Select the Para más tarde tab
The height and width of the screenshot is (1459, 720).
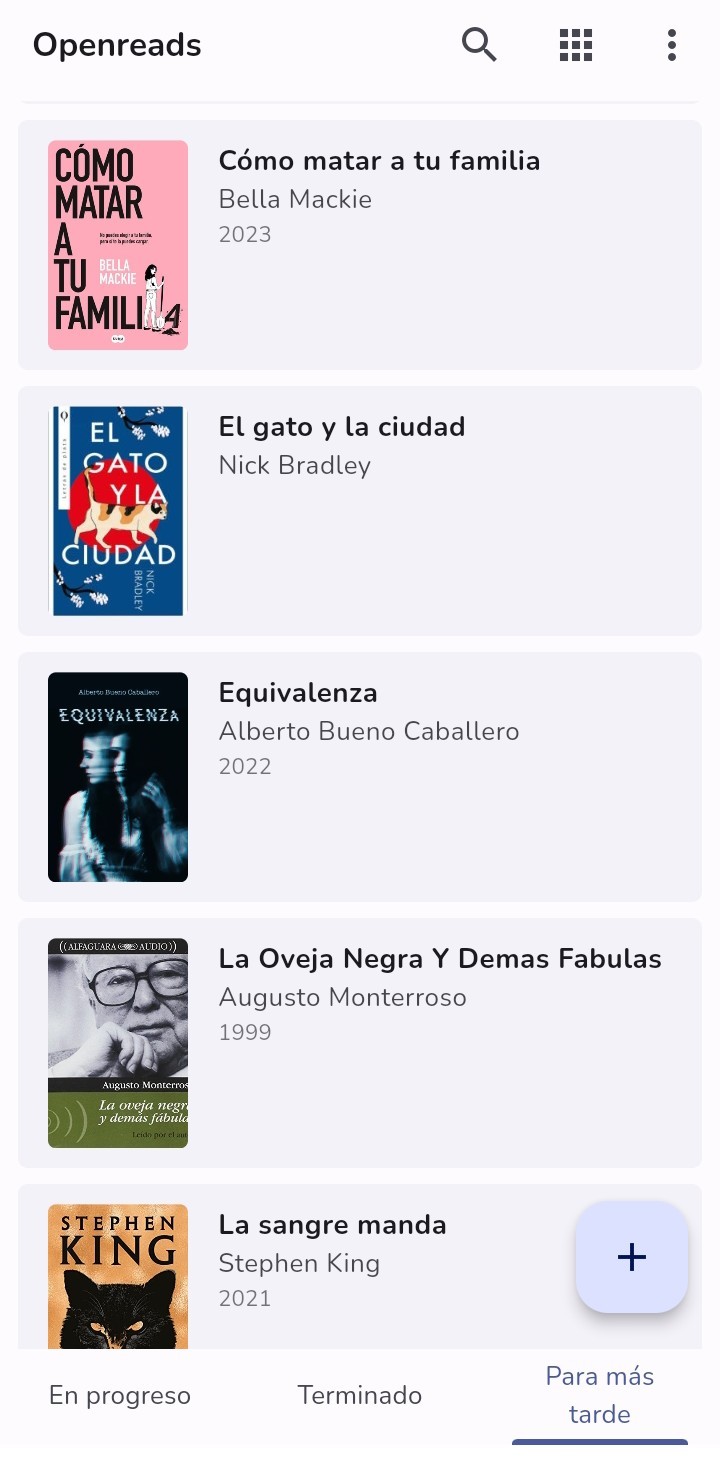click(599, 1395)
